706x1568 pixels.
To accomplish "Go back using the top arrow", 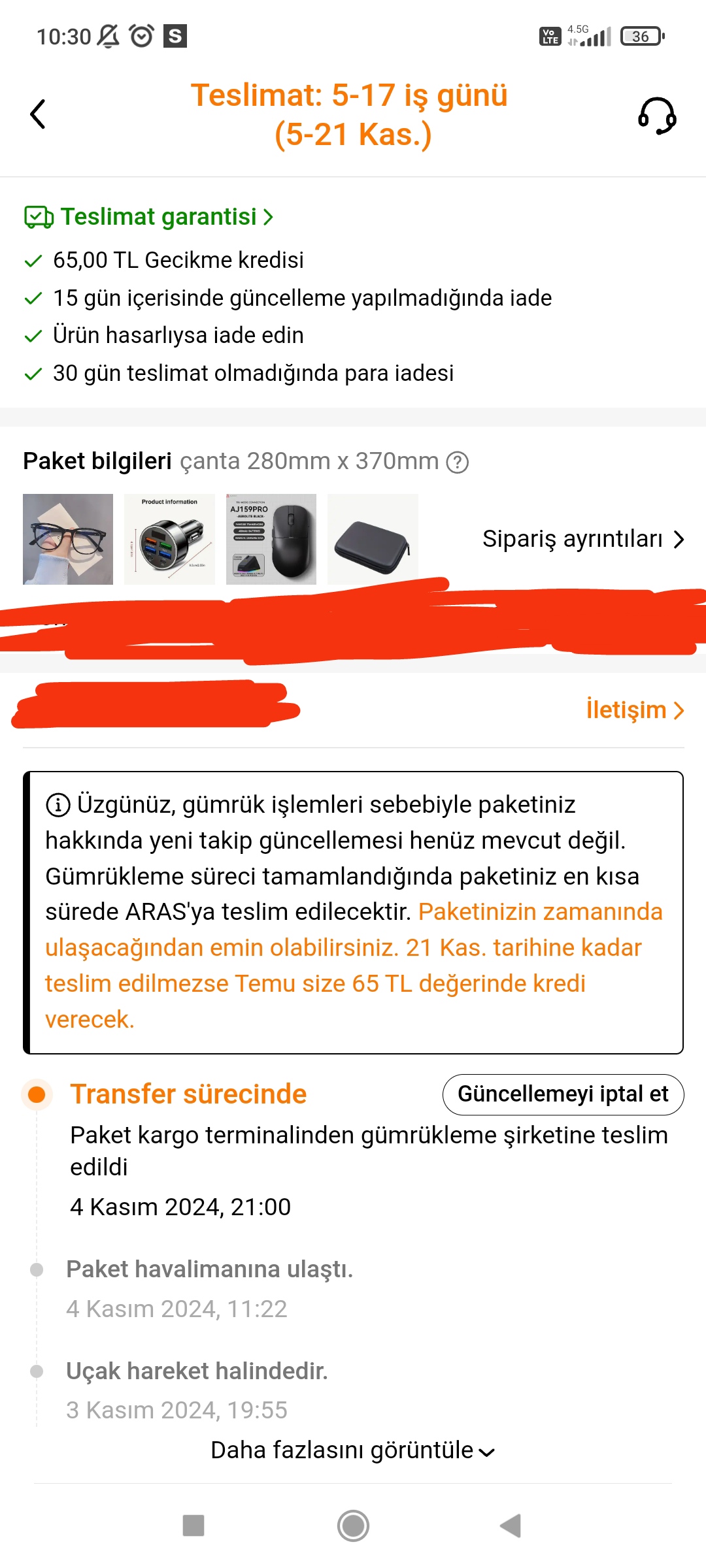I will (x=38, y=114).
